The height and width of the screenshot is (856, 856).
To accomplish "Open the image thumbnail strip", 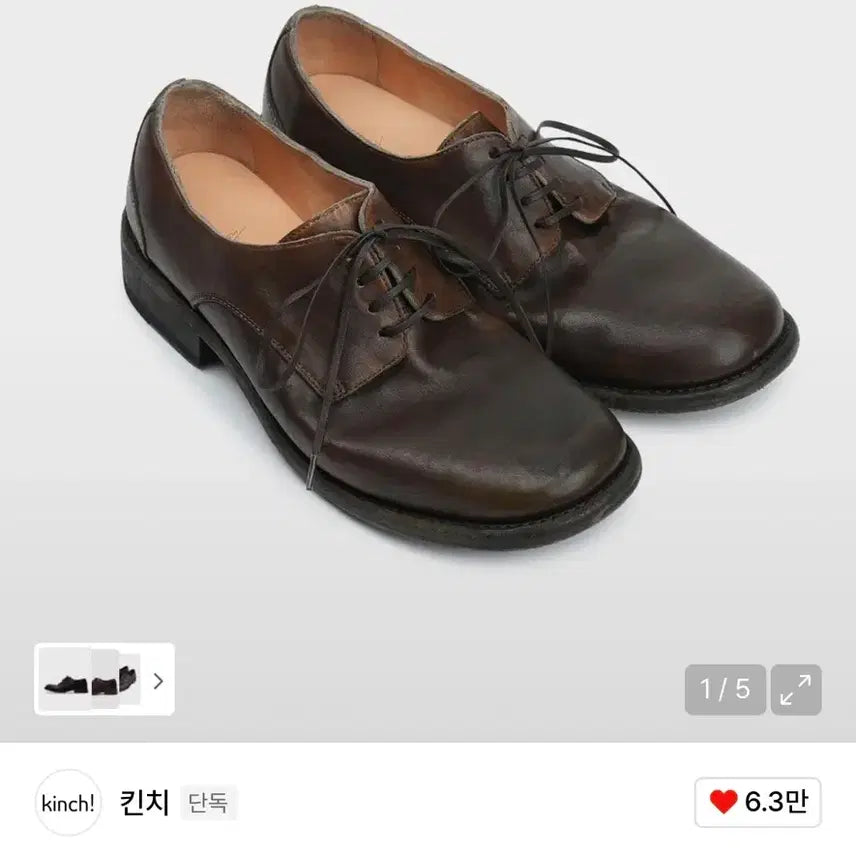I will click(105, 679).
